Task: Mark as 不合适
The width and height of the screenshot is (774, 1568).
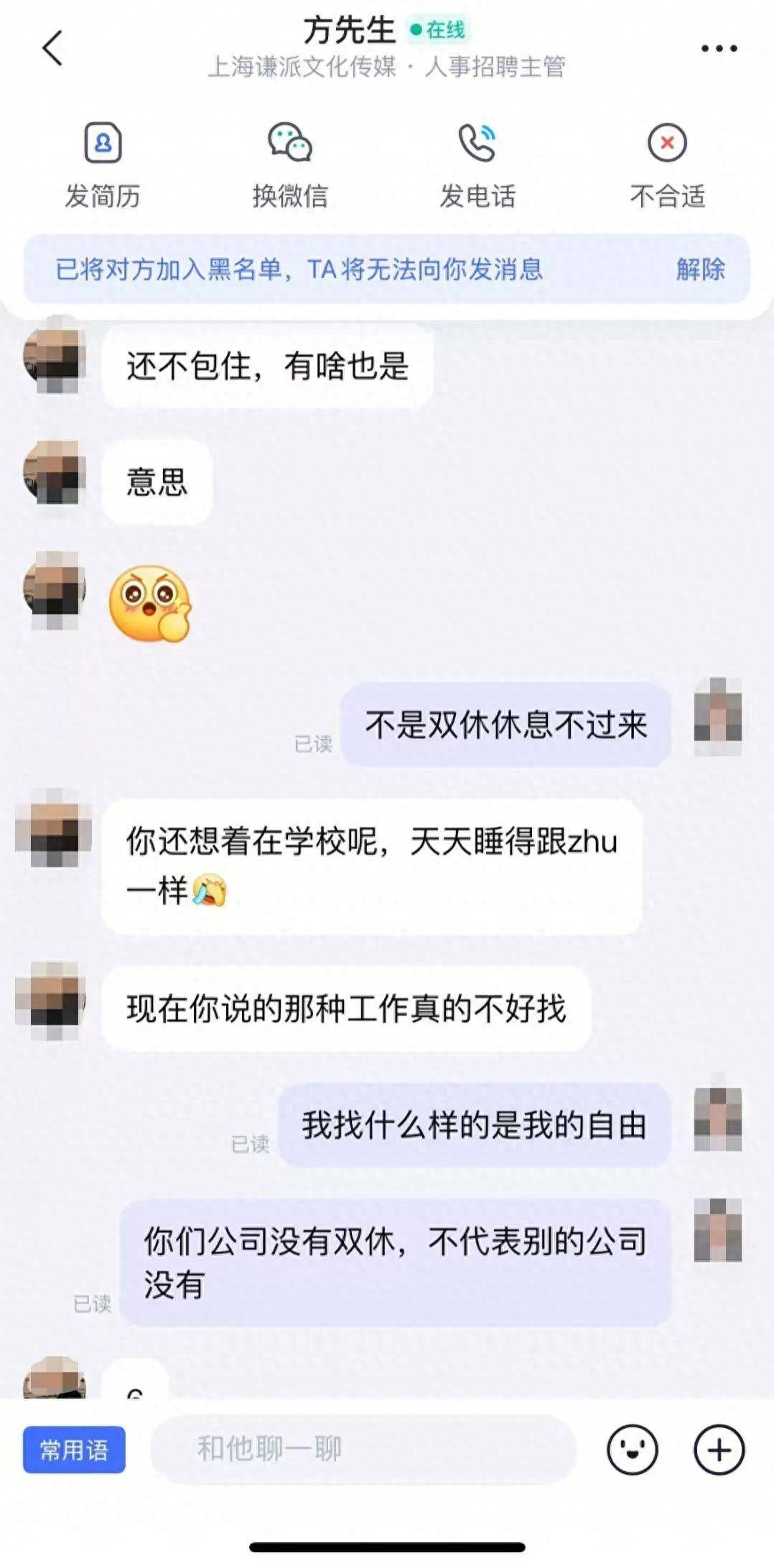Action: (667, 165)
